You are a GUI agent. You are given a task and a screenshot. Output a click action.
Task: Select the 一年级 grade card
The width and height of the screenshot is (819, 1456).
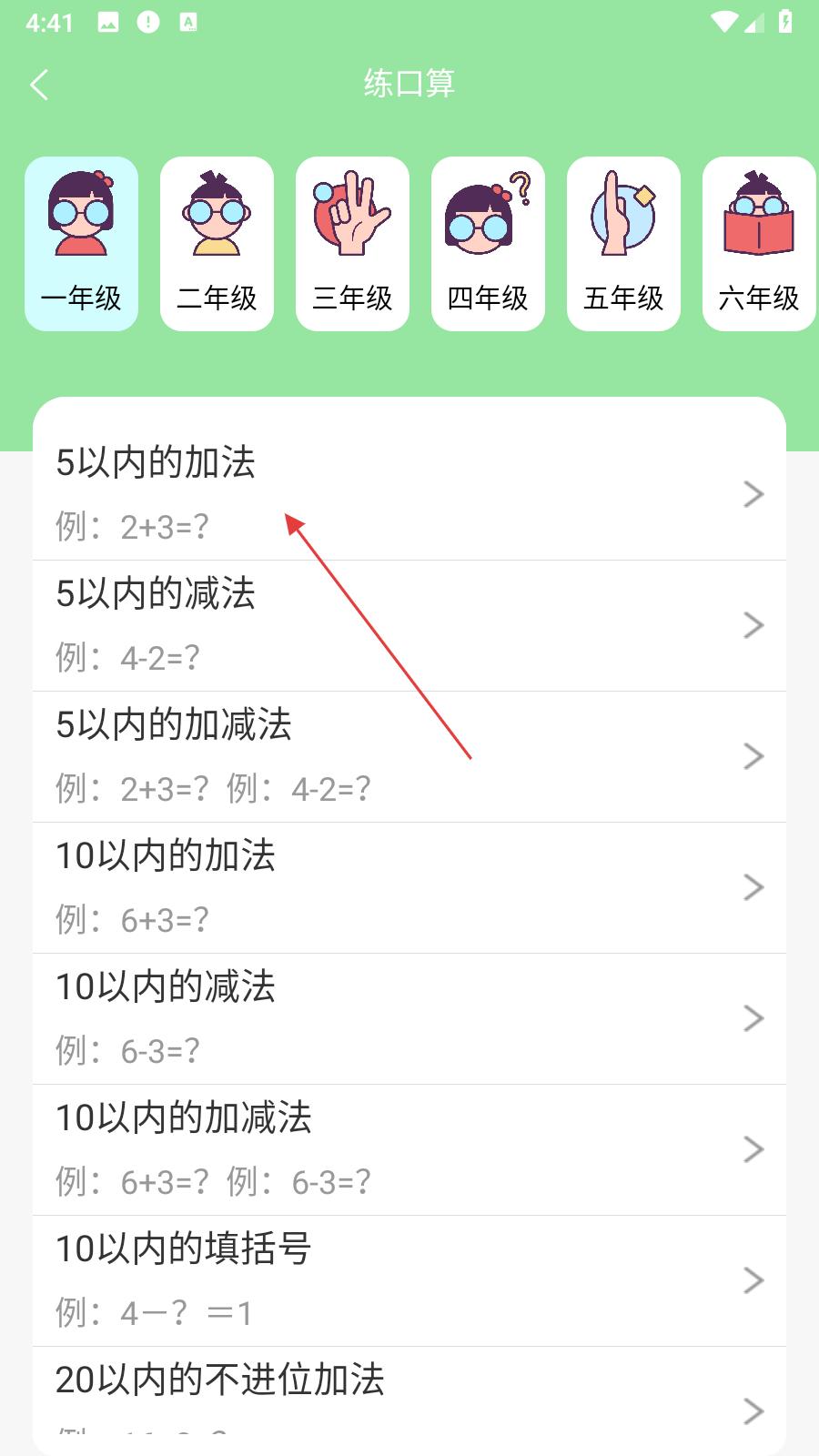81,244
